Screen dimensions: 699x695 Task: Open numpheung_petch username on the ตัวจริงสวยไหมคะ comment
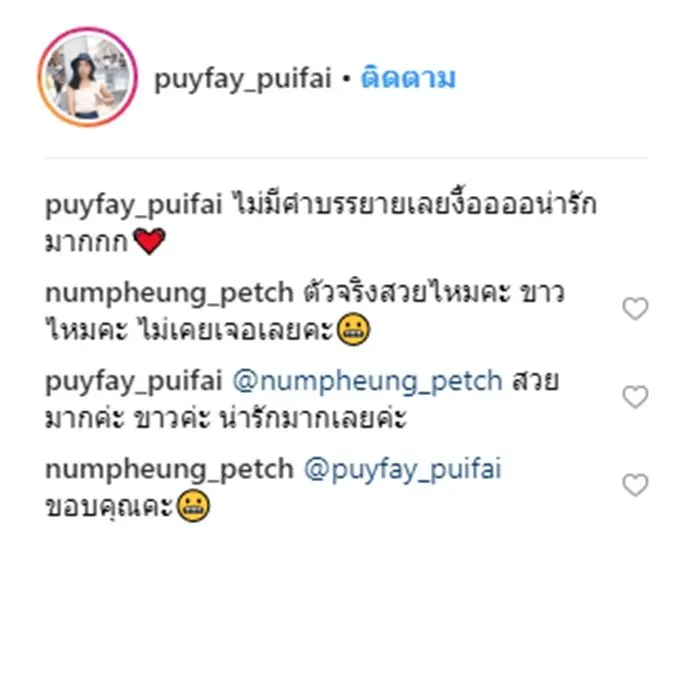(x=170, y=293)
